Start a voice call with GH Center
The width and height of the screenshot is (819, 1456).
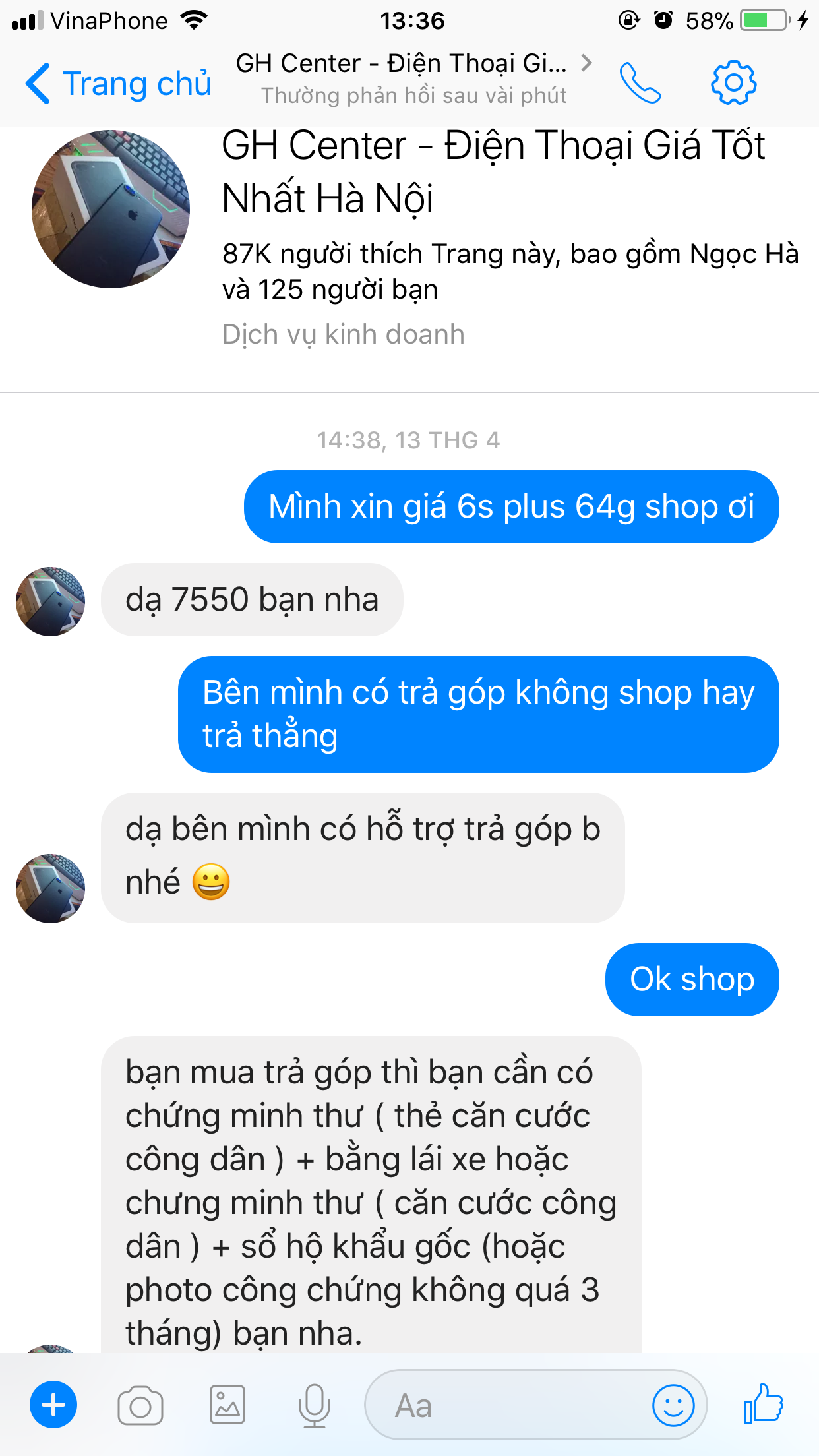[640, 83]
